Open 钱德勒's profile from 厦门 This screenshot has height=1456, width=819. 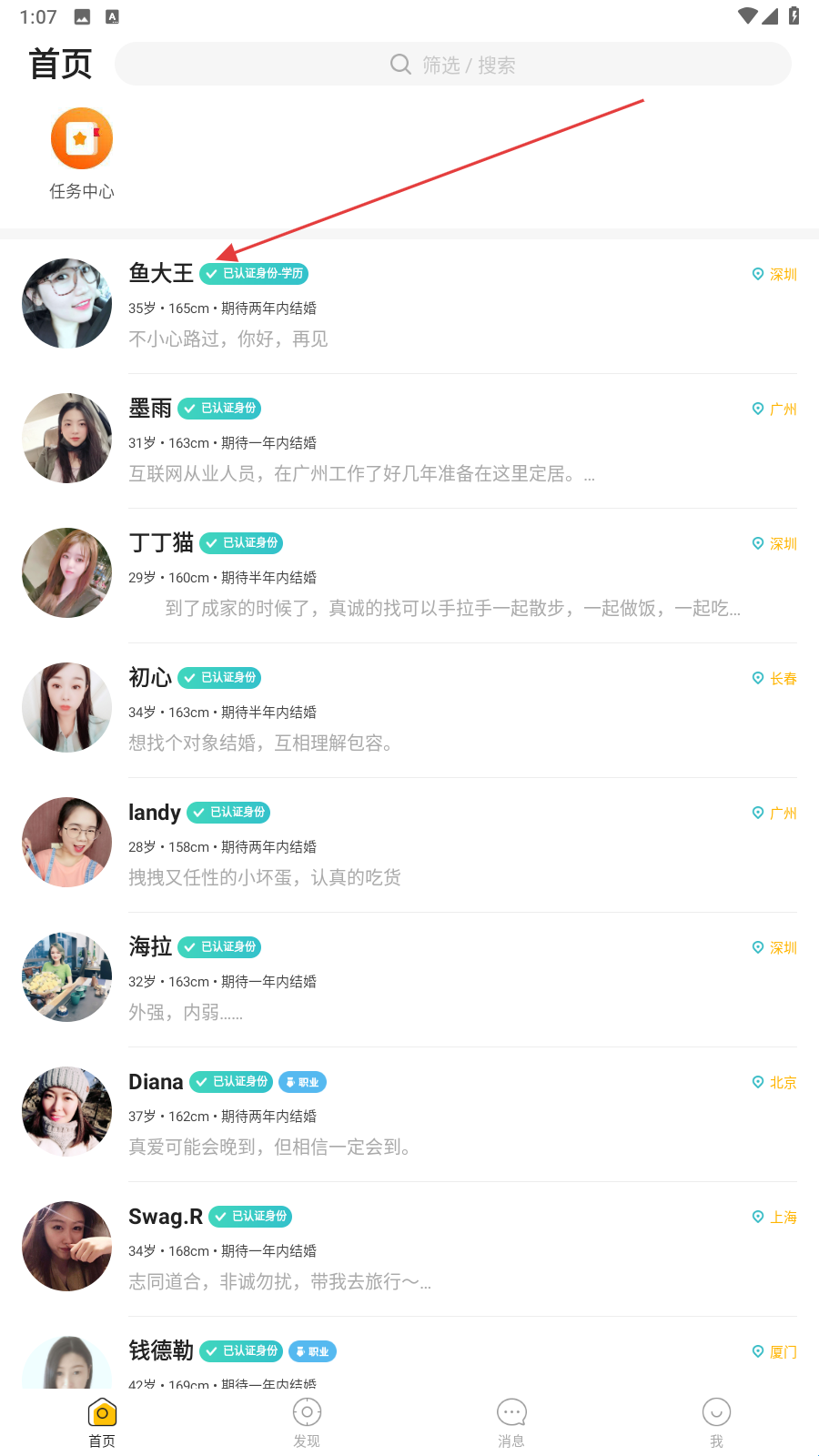[x=161, y=1351]
